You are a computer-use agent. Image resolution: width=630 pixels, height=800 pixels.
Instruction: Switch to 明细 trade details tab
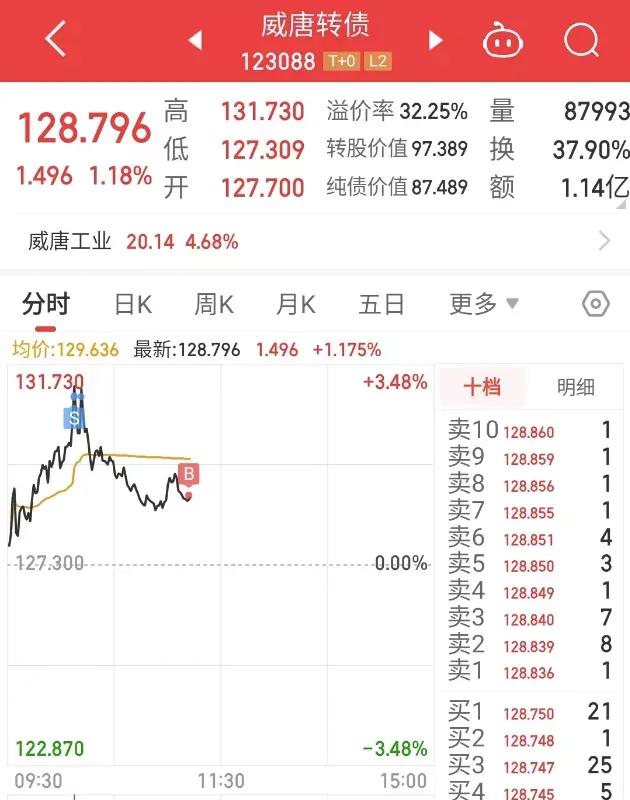575,387
